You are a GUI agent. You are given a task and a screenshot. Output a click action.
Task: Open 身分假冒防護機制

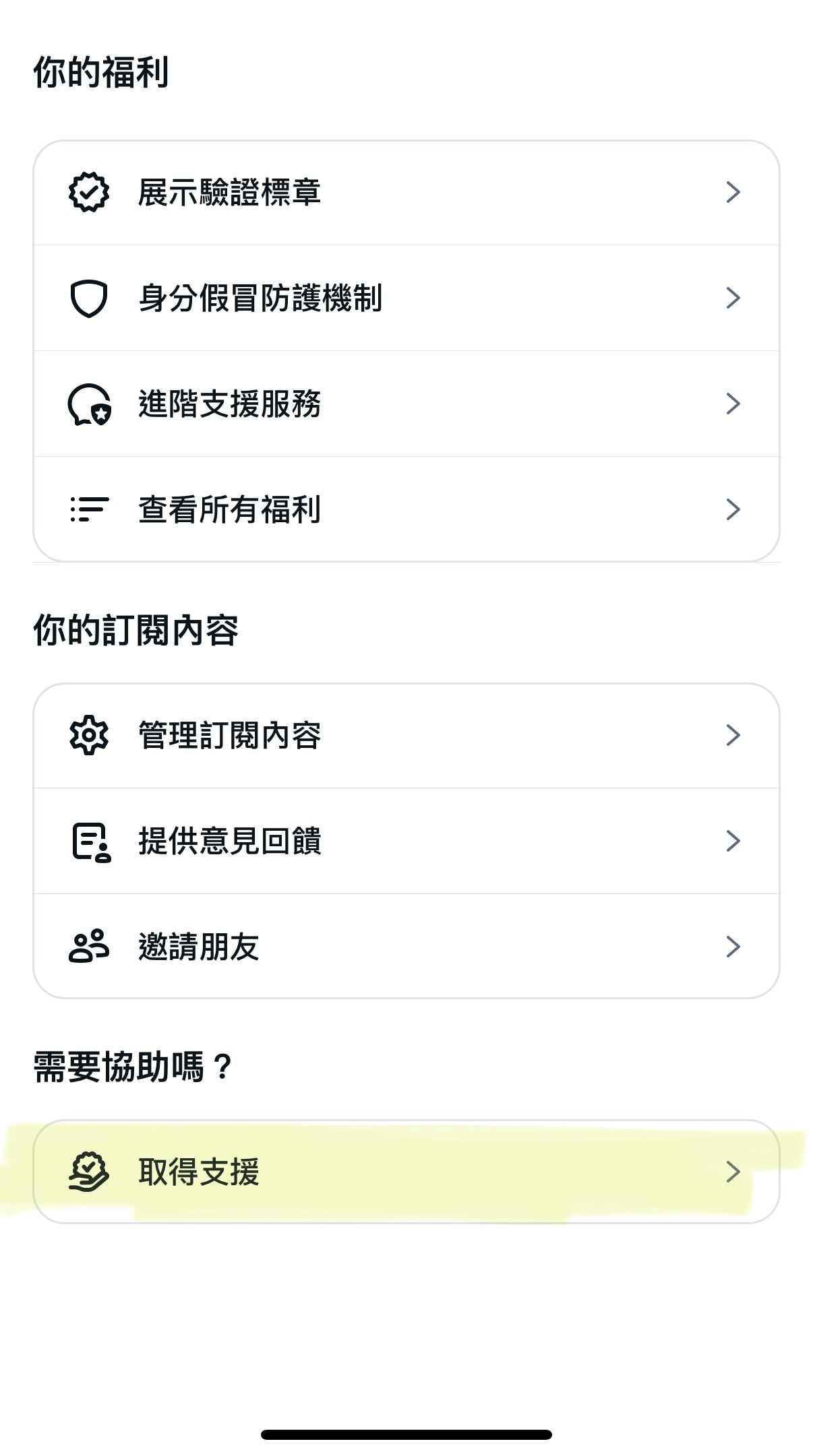406,298
